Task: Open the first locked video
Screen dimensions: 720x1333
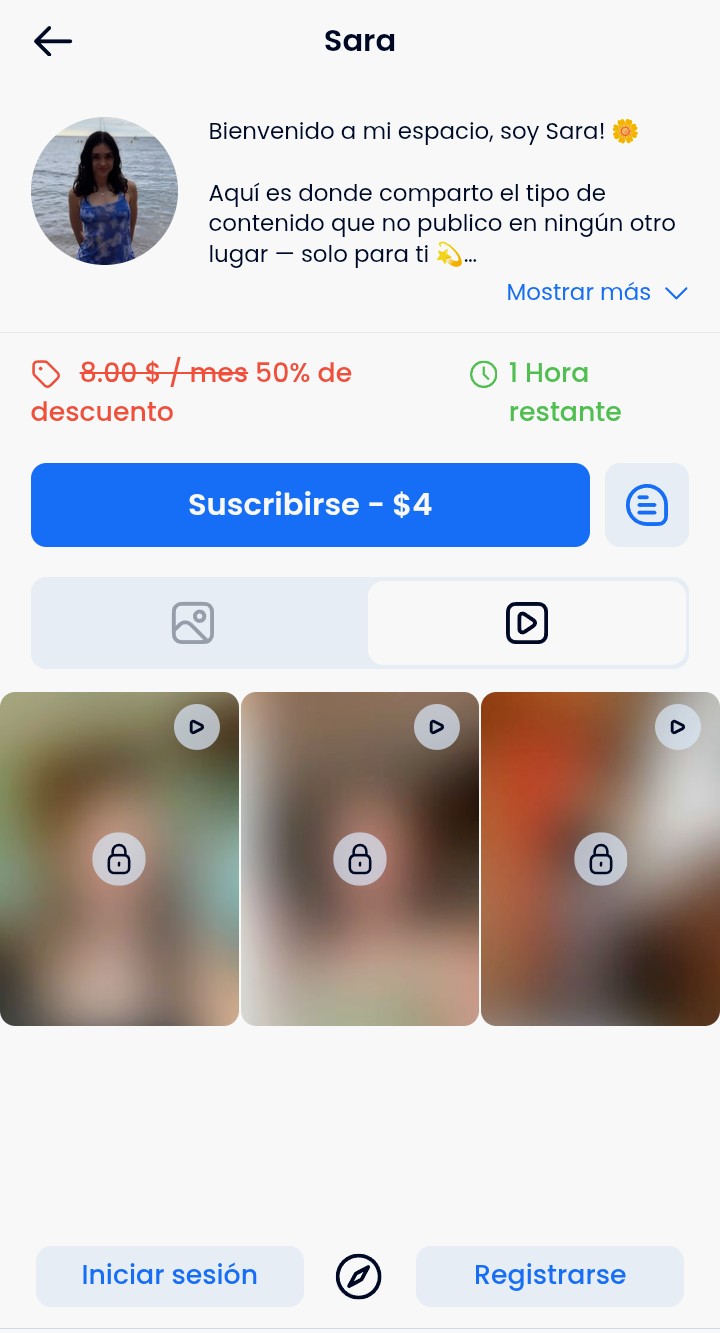Action: [119, 859]
